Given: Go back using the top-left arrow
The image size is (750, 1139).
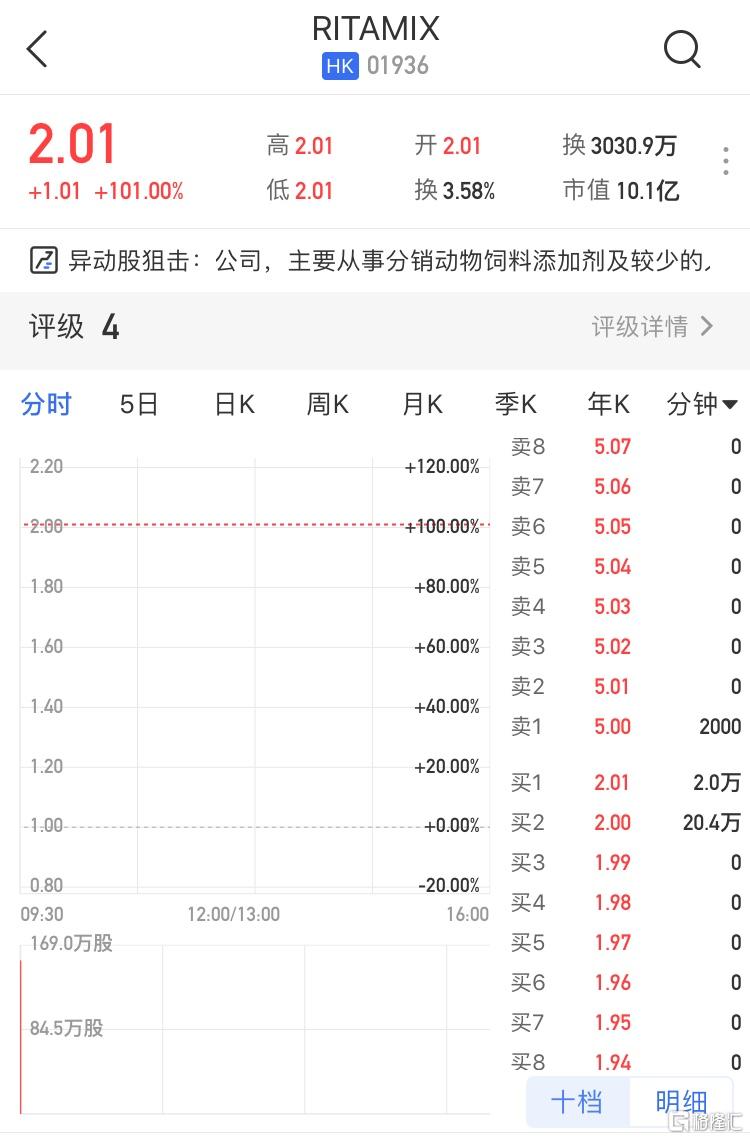Looking at the screenshot, I should (37, 49).
